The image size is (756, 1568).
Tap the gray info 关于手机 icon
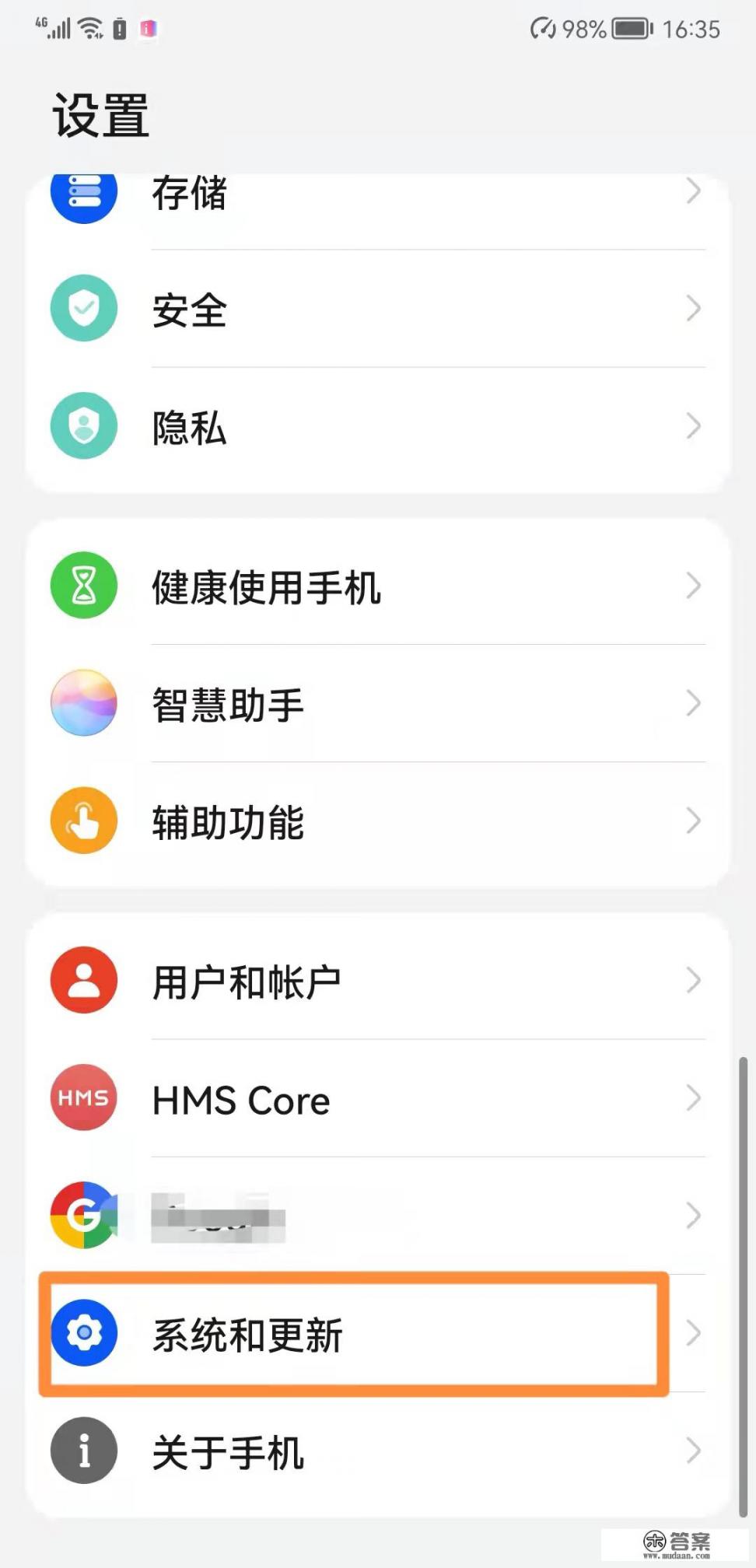[84, 1450]
